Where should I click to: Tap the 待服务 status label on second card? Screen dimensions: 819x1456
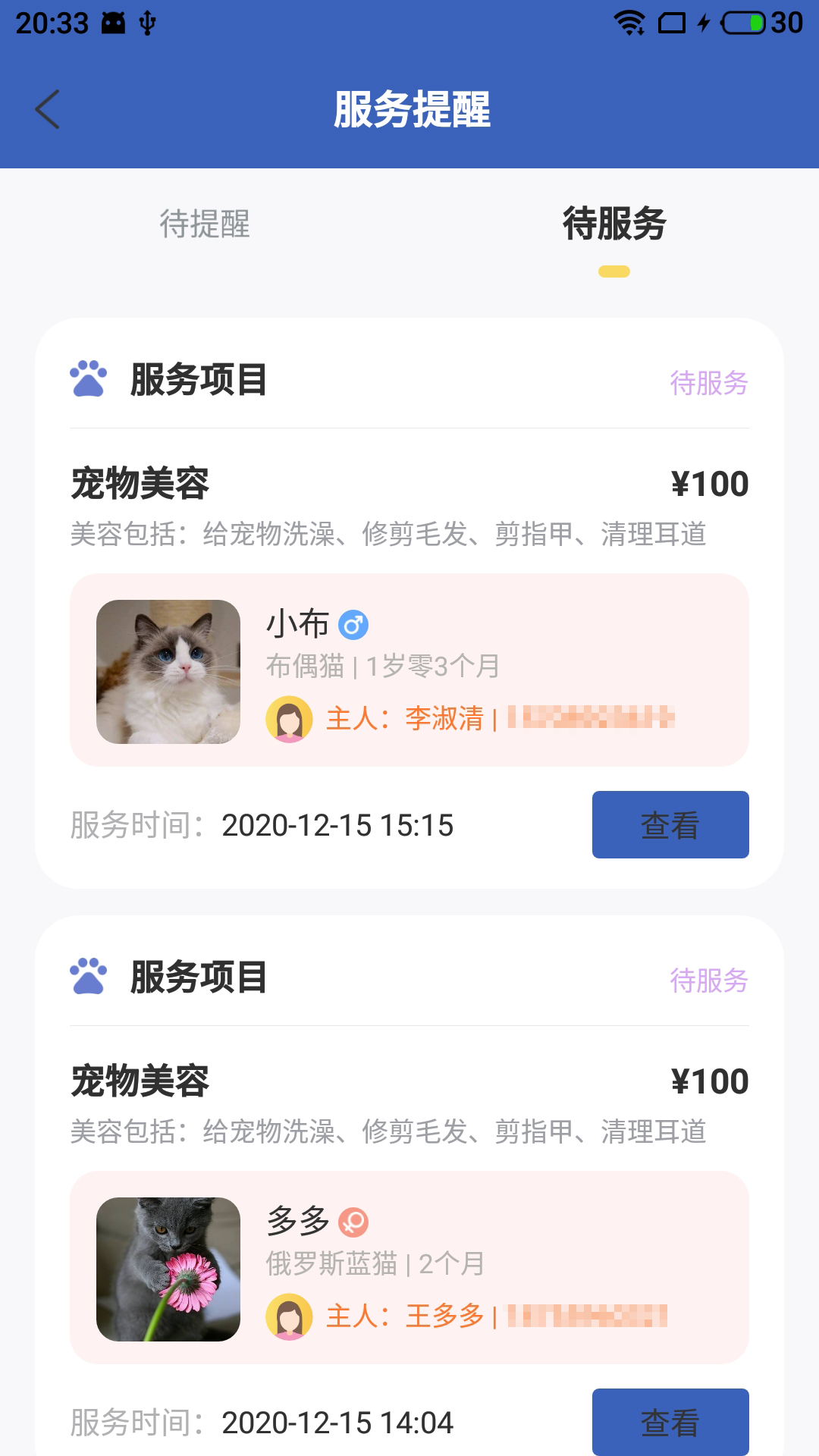tap(710, 981)
